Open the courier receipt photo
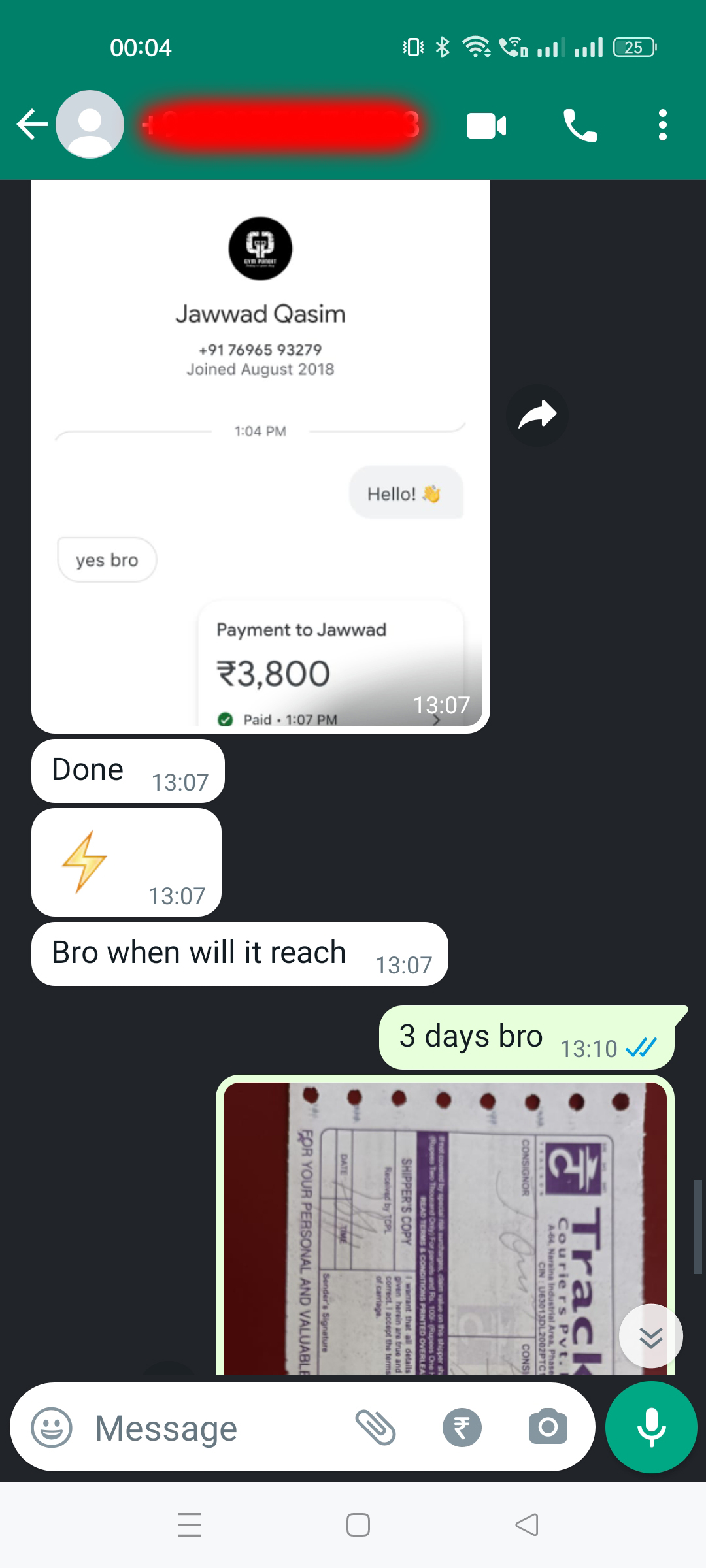 445,1228
